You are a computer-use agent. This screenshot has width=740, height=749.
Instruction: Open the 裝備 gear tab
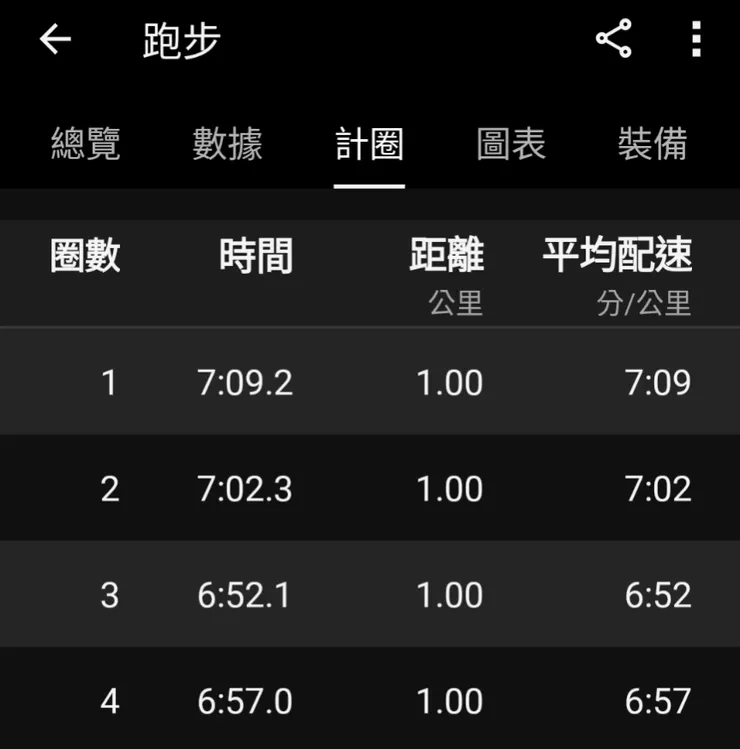click(652, 144)
